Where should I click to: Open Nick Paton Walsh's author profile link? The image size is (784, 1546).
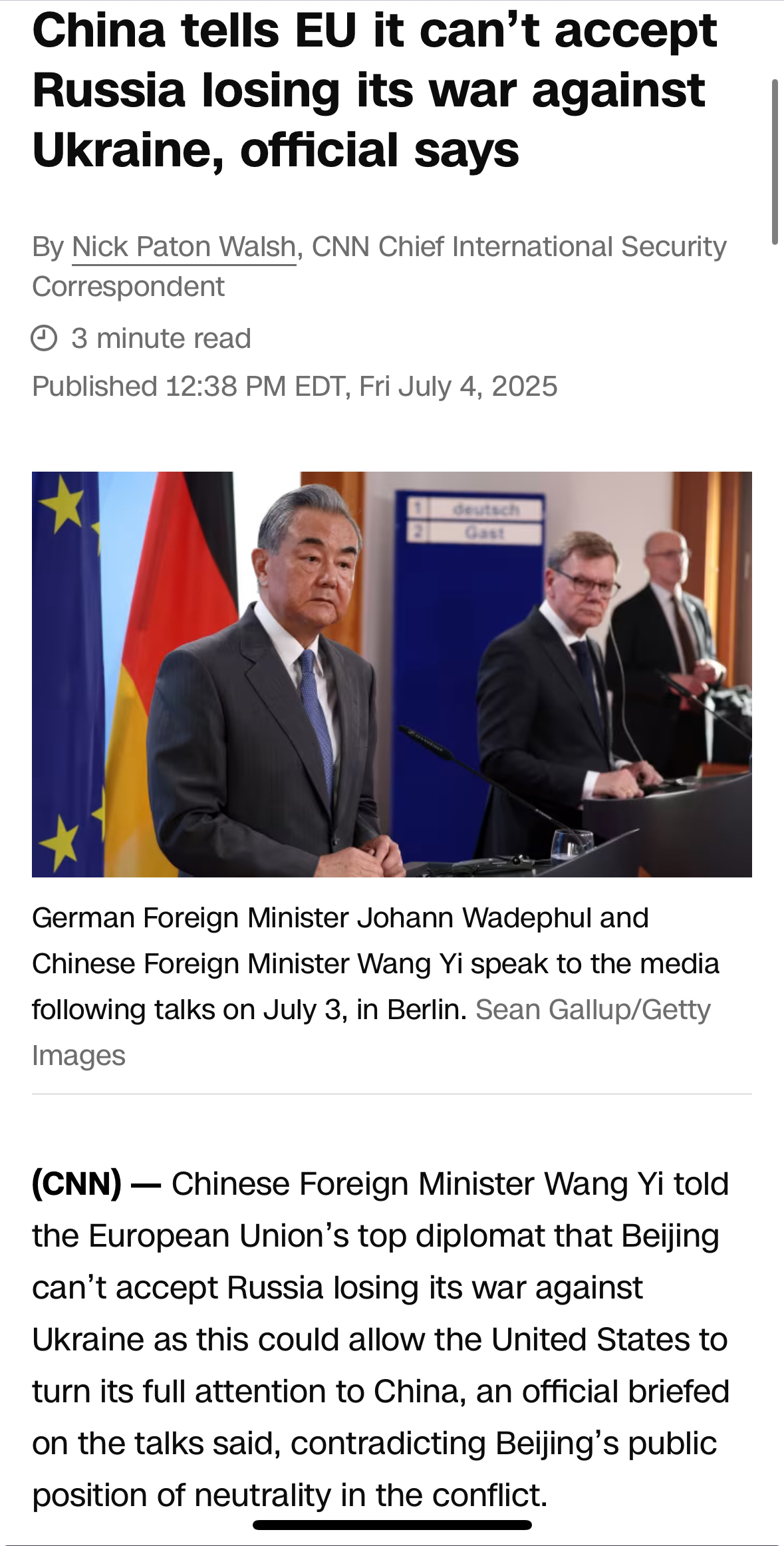click(184, 247)
